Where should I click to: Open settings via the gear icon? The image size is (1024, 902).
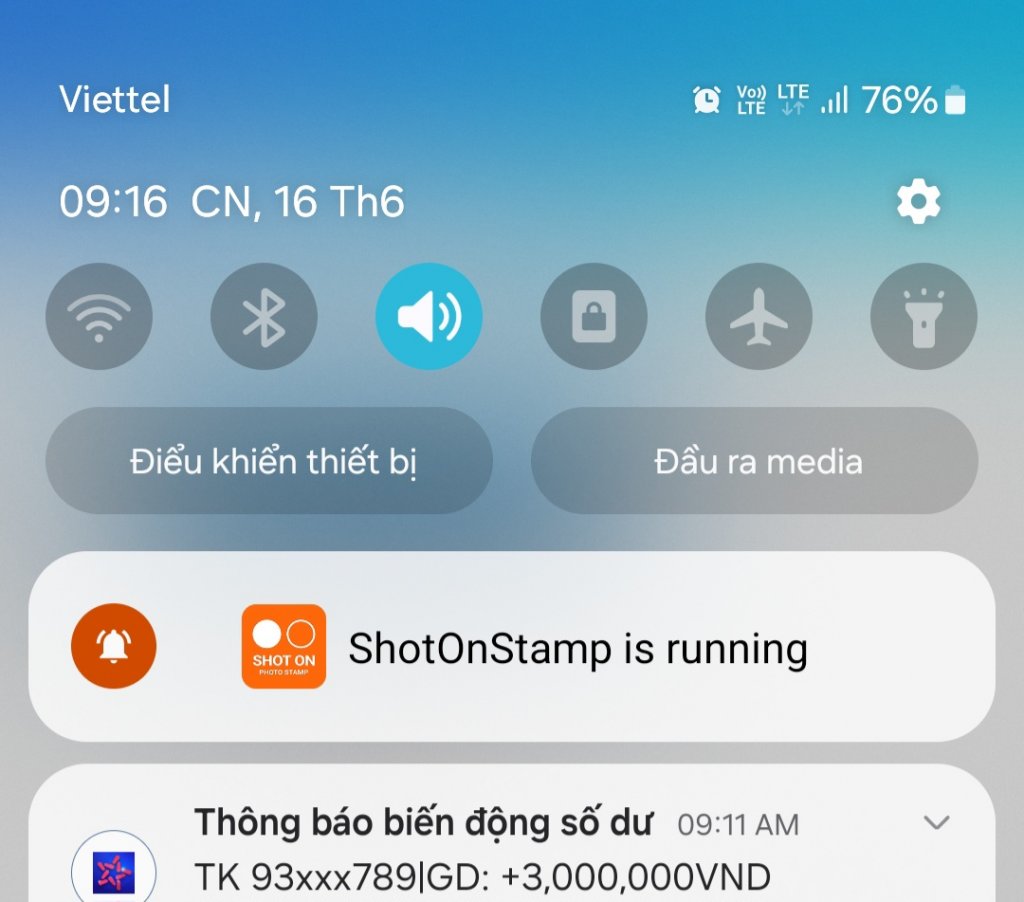tap(918, 203)
